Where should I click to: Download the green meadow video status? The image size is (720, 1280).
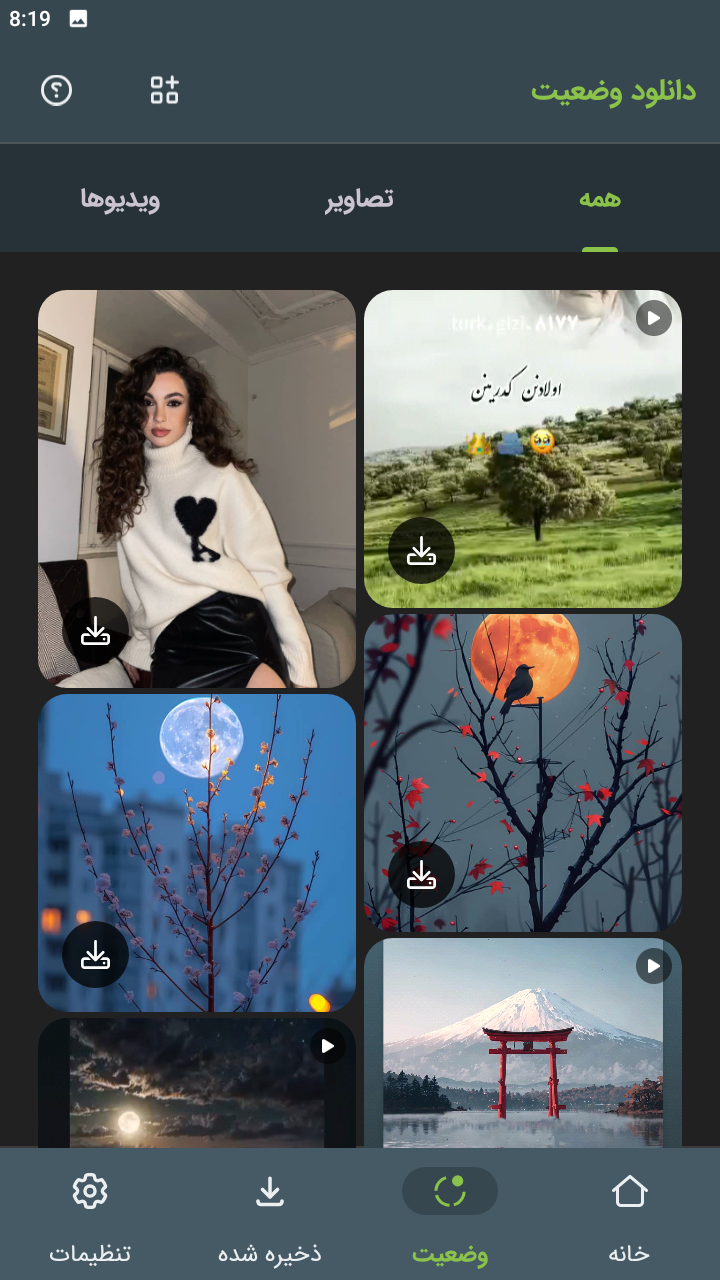point(422,551)
